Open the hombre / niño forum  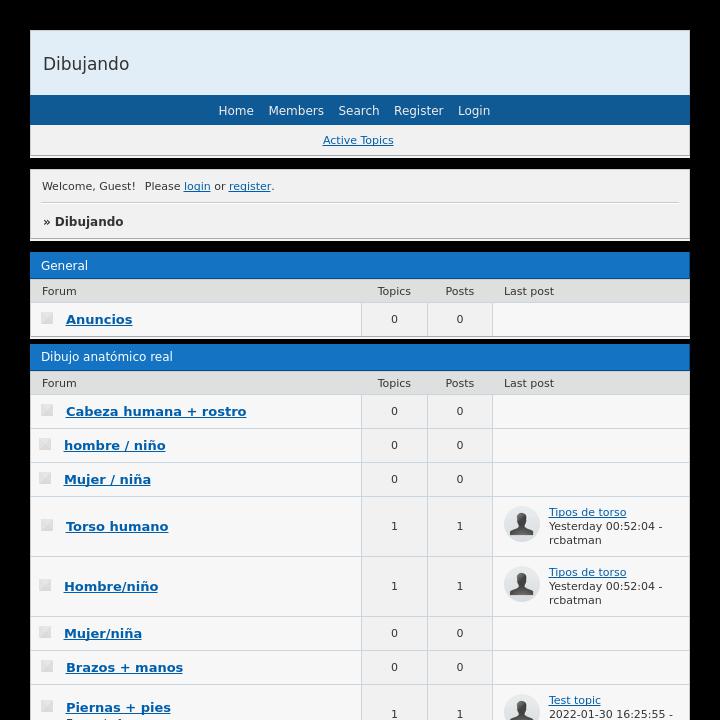[115, 446]
